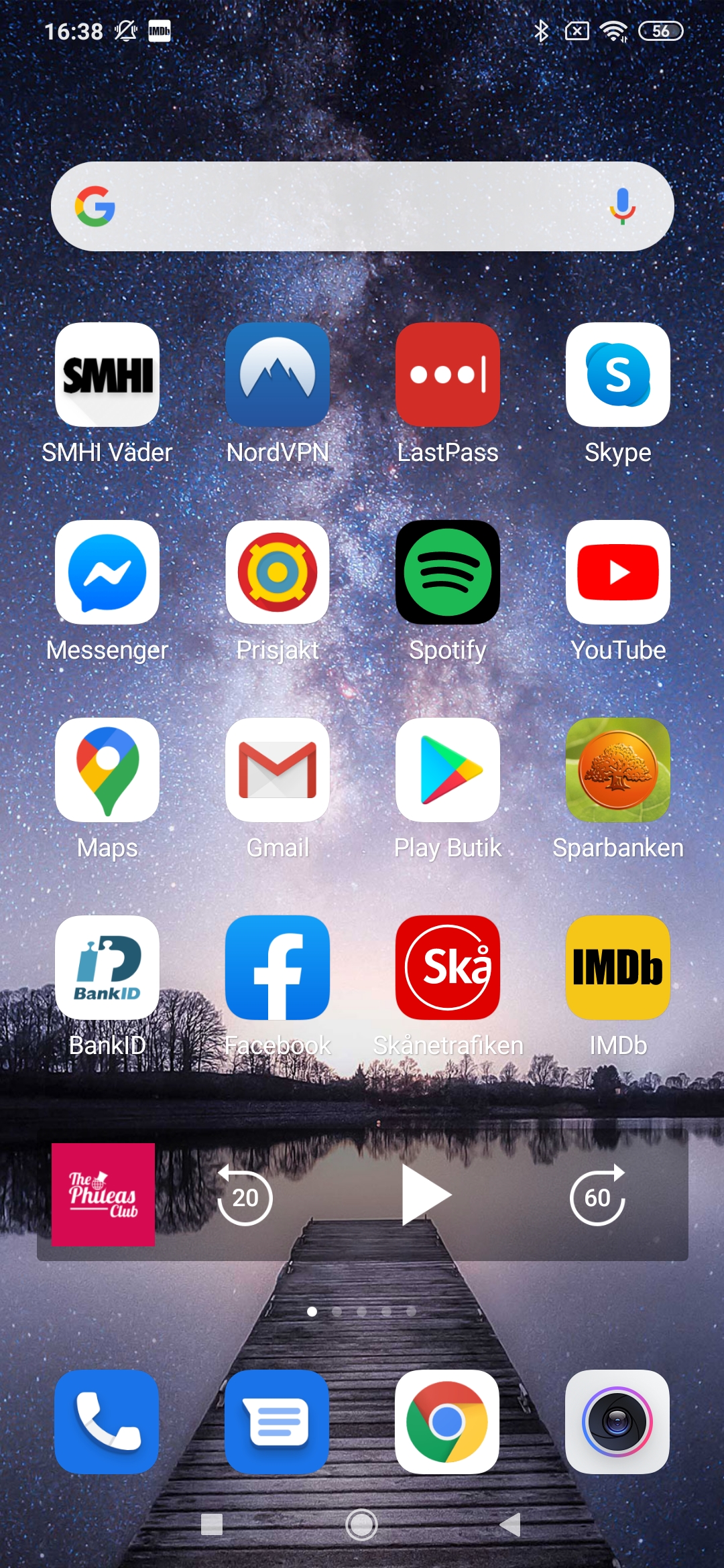724x1568 pixels.
Task: Open the Prisjakt app
Action: 278,572
